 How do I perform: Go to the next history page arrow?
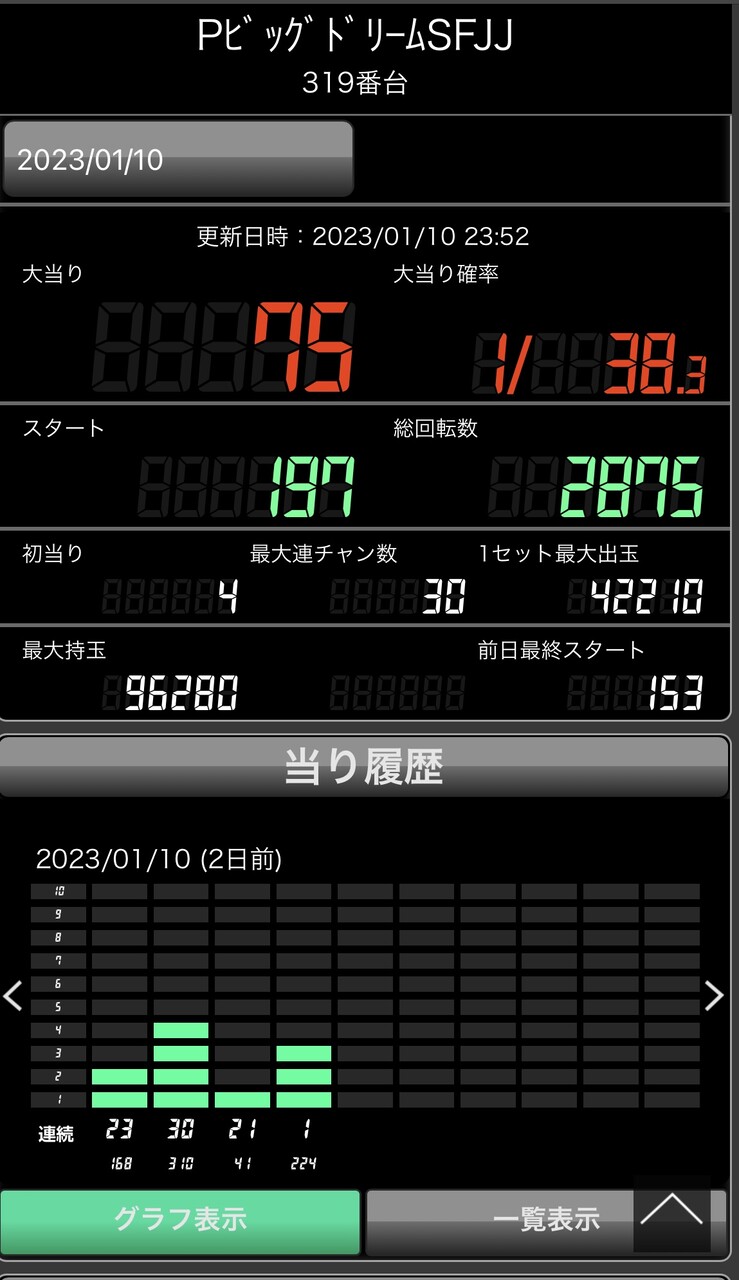(714, 996)
